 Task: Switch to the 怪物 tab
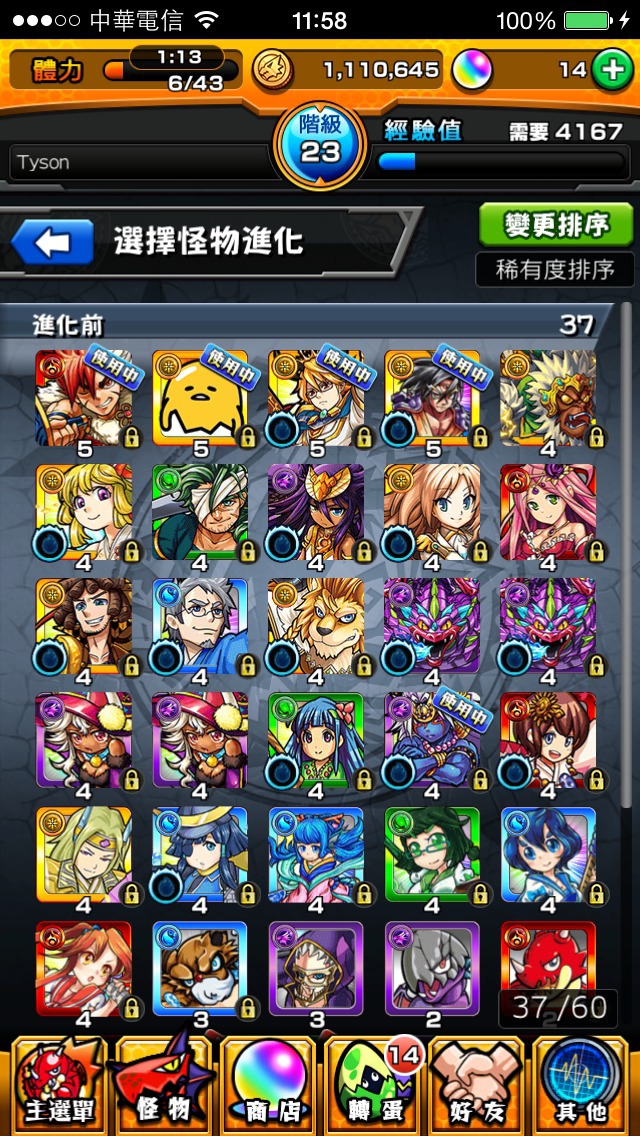click(163, 1085)
